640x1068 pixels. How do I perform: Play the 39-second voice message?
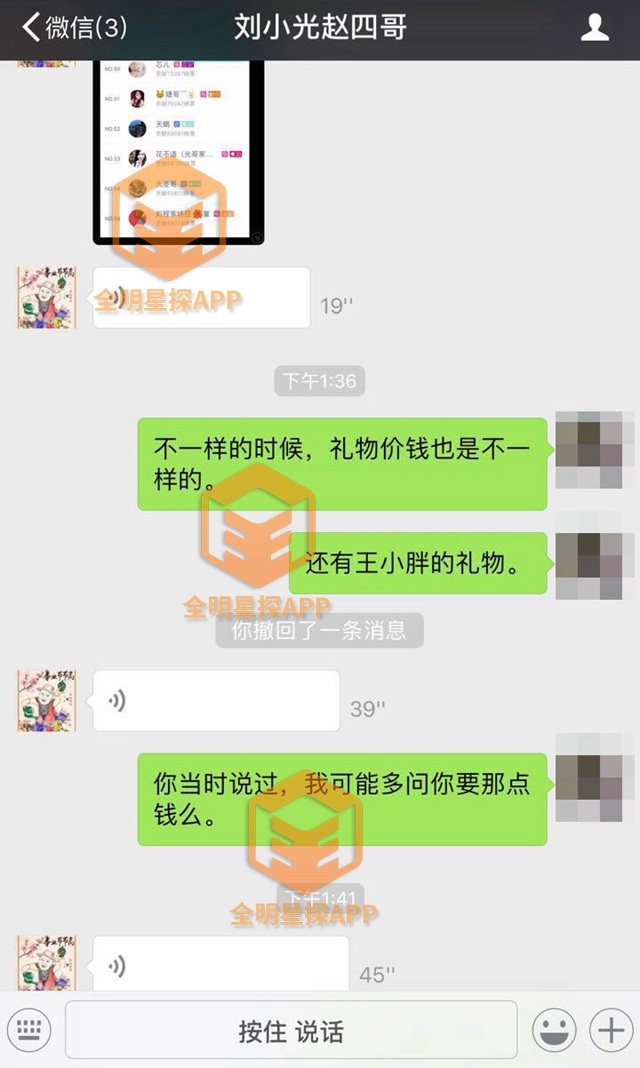216,701
